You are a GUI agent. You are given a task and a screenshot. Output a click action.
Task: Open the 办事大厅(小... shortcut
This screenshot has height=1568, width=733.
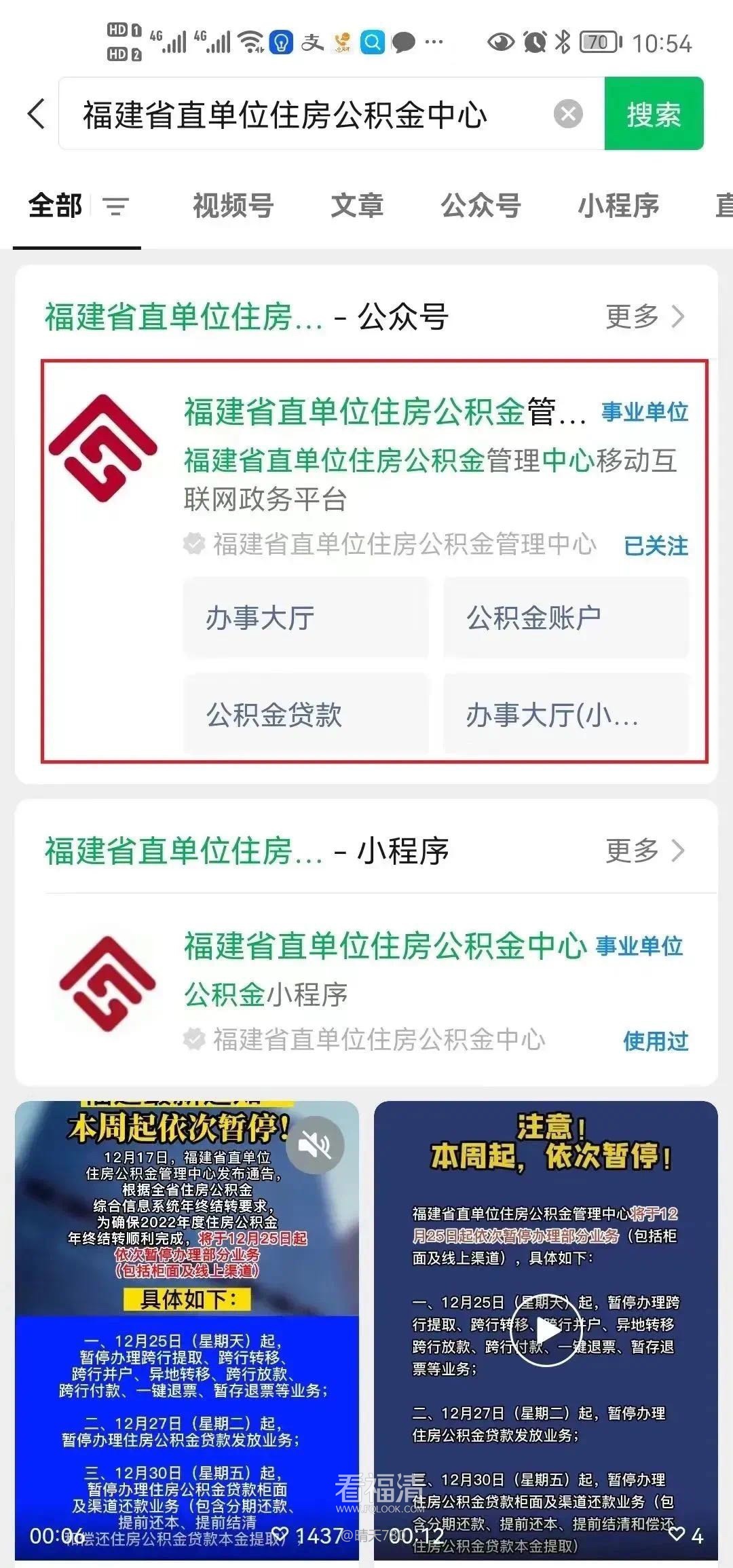[565, 714]
